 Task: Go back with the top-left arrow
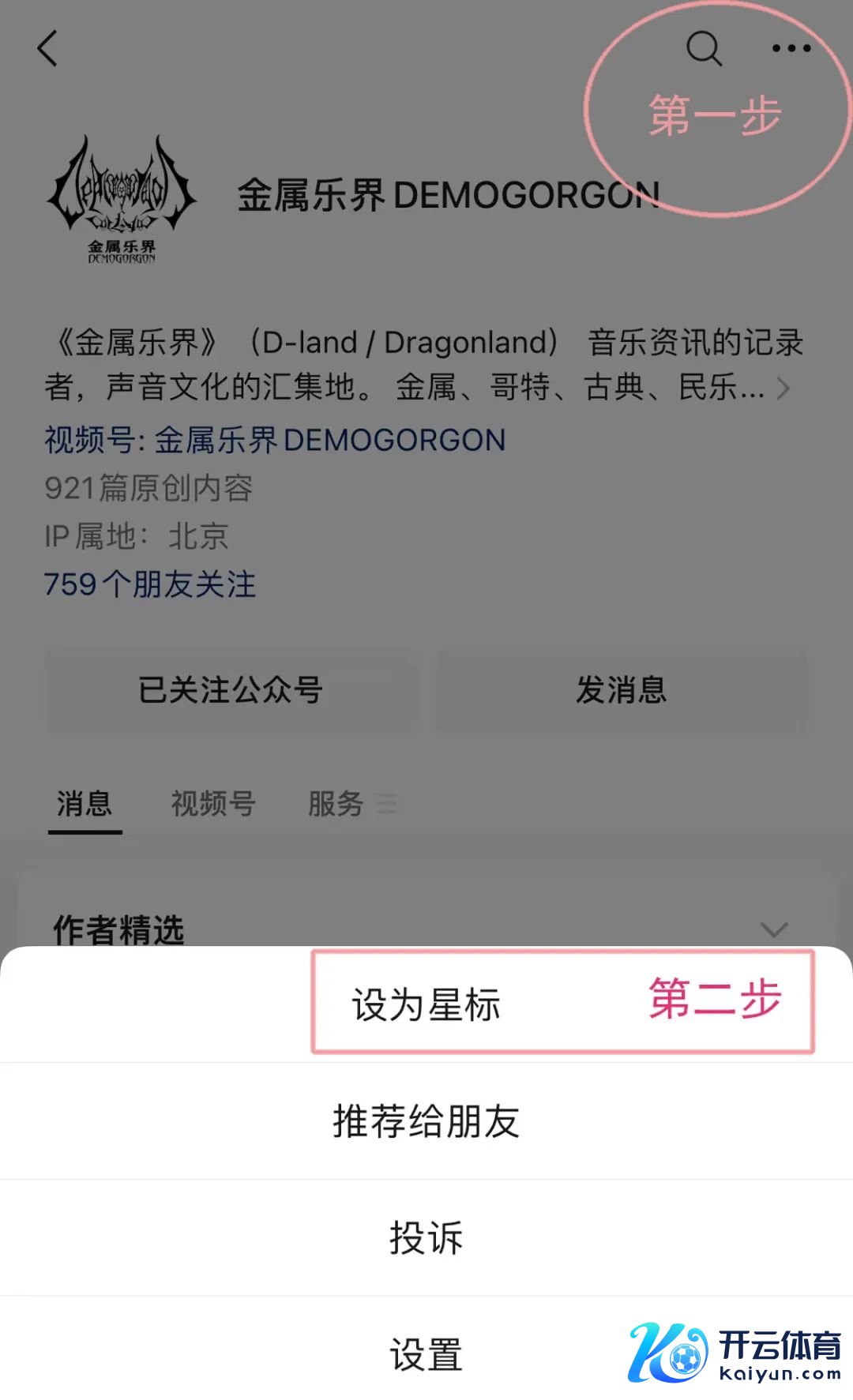coord(48,49)
